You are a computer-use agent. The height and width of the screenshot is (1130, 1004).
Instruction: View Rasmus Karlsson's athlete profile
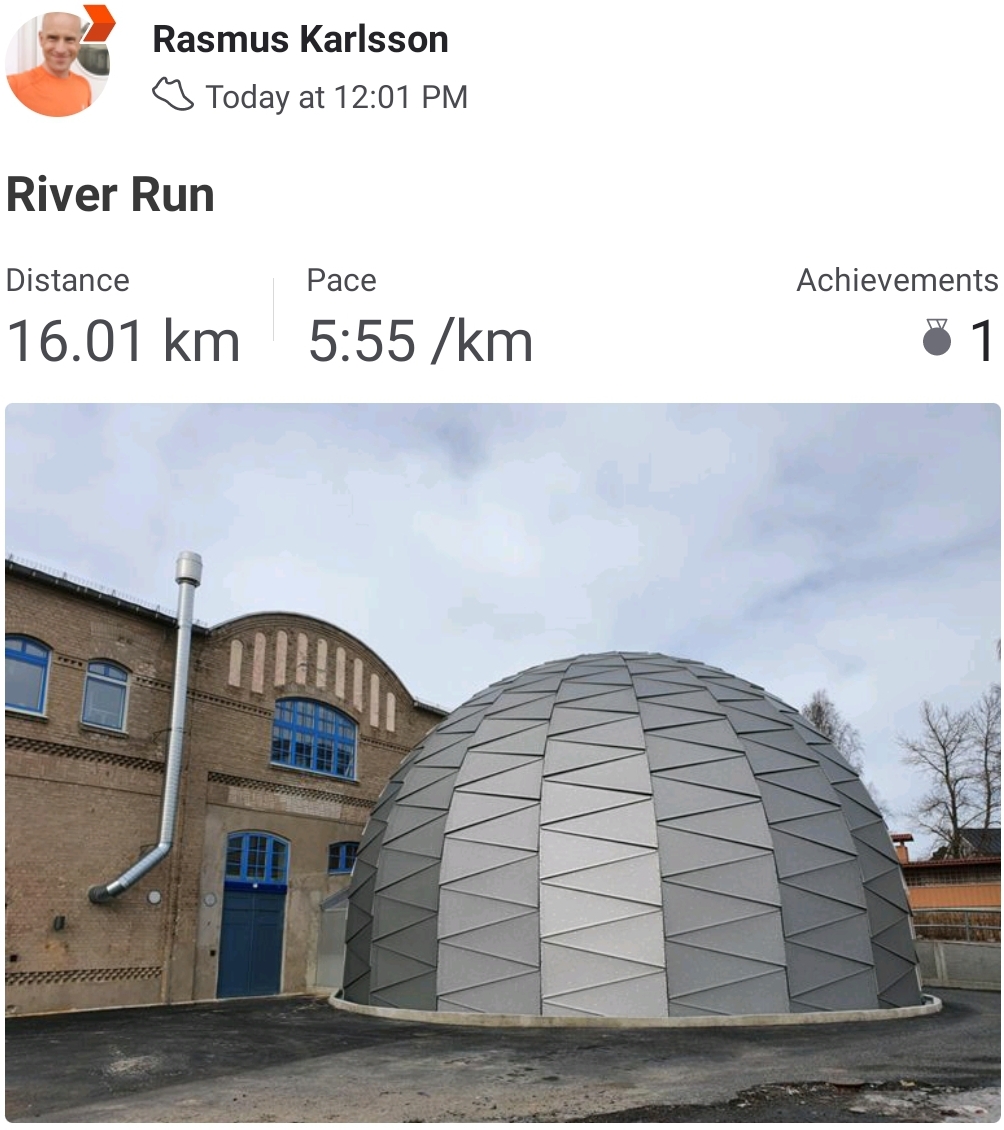click(x=300, y=40)
